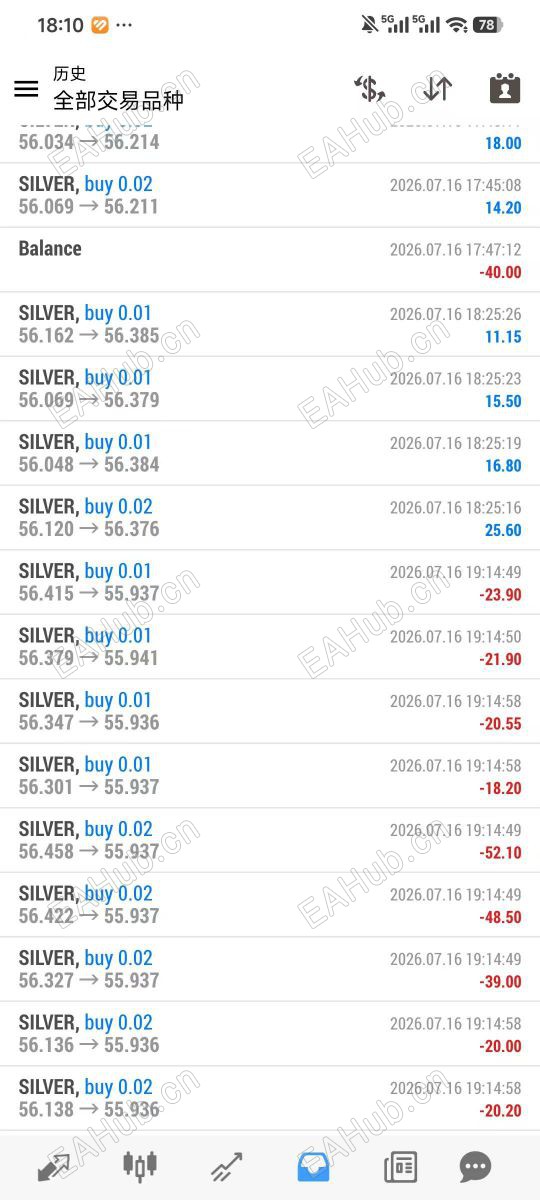Screen dimensions: 540x1200
Task: Expand SILVER trade 56.138 to 55.936
Action: [x=270, y=1098]
